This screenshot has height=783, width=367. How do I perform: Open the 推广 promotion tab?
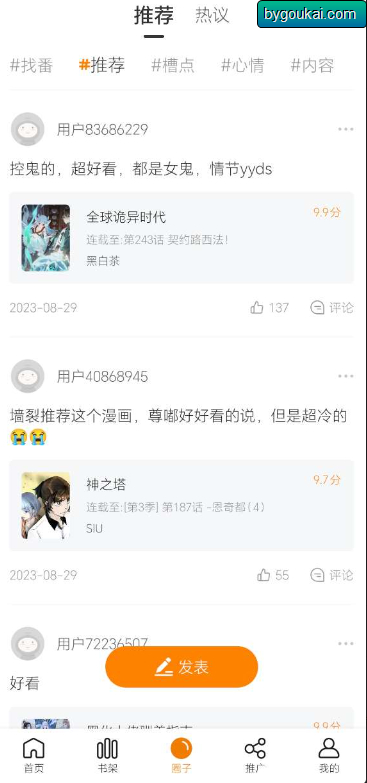[x=255, y=755]
